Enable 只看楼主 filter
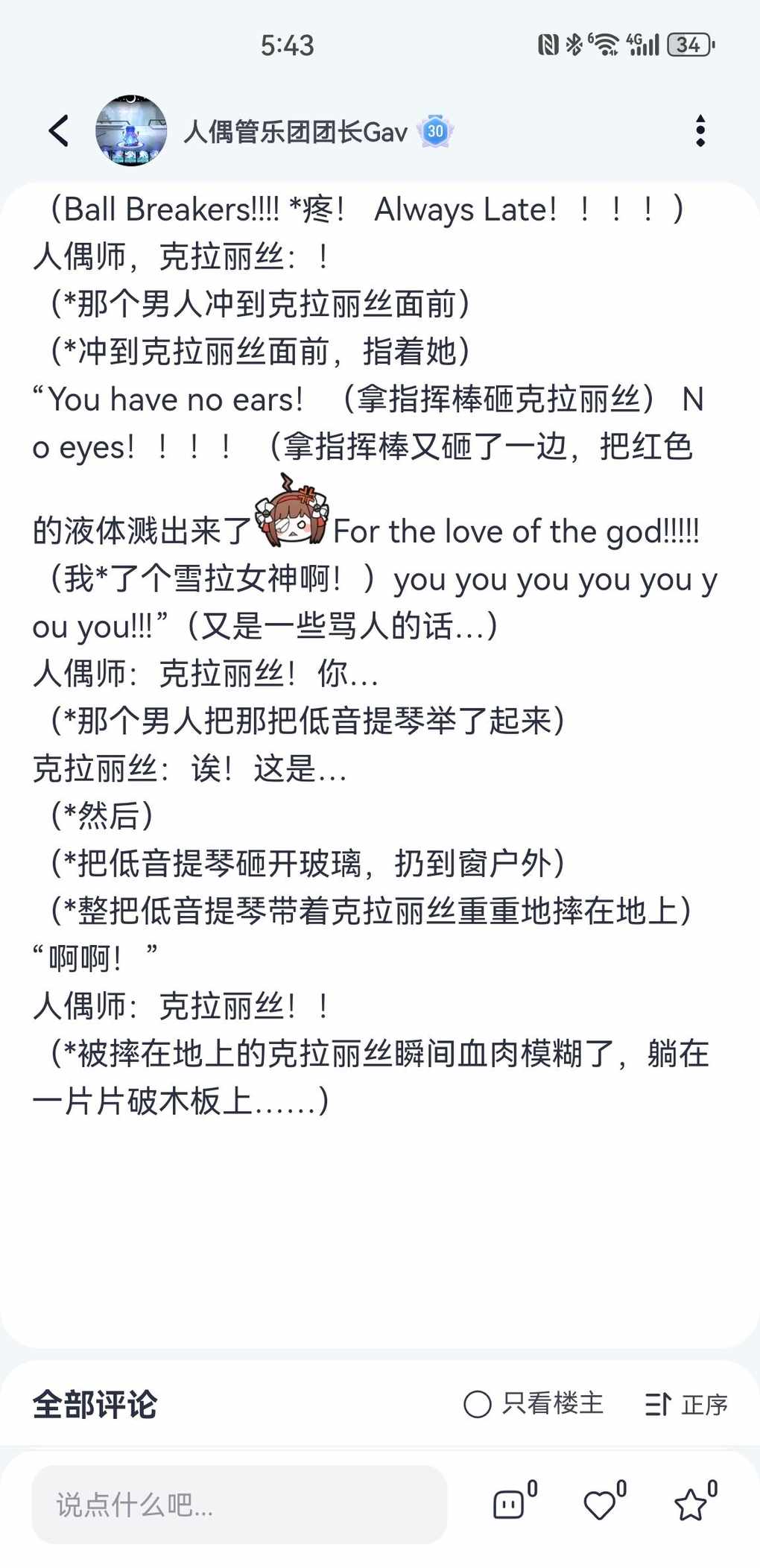 (x=533, y=1404)
